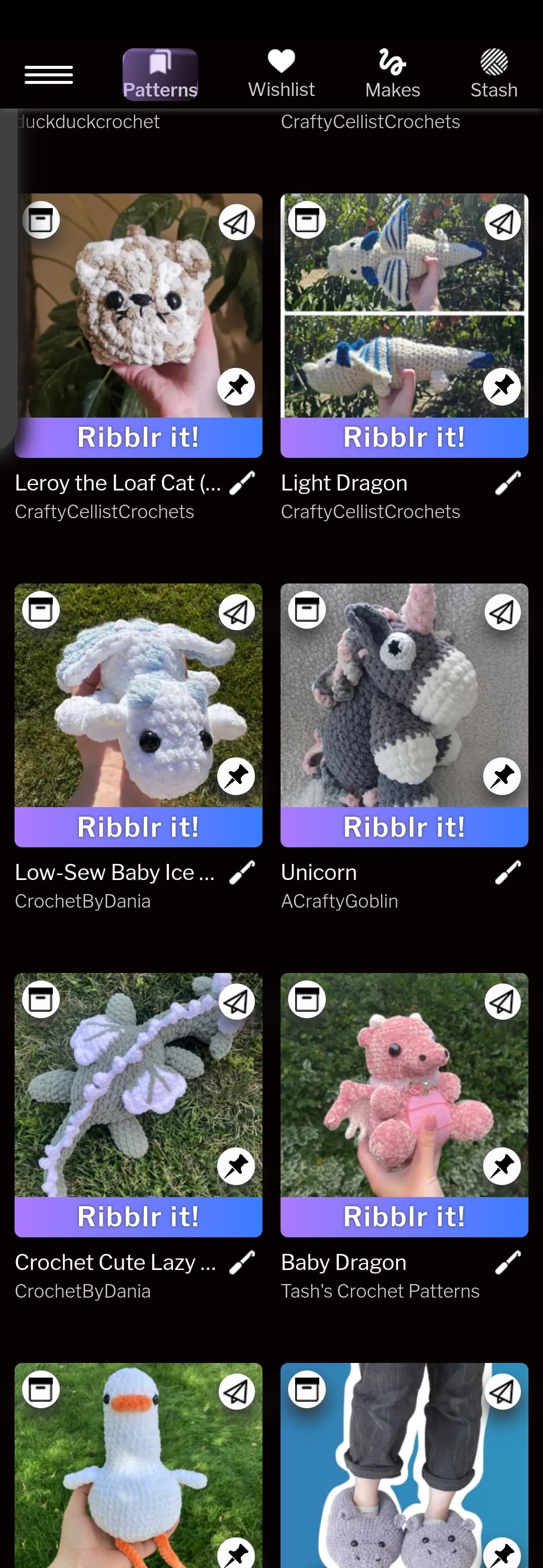The height and width of the screenshot is (1568, 543).
Task: Pin the Light Dragon pattern
Action: click(502, 386)
